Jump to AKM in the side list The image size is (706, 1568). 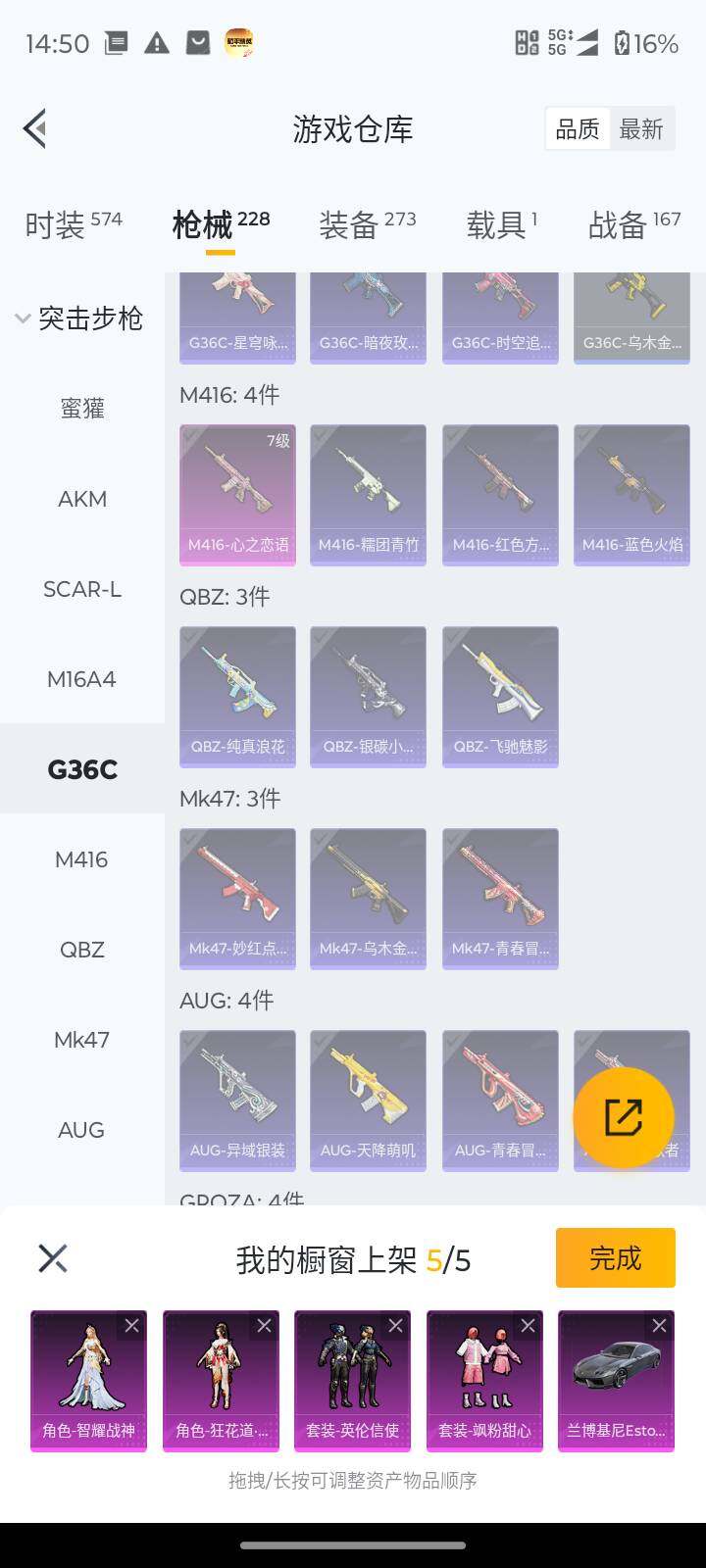(x=82, y=499)
